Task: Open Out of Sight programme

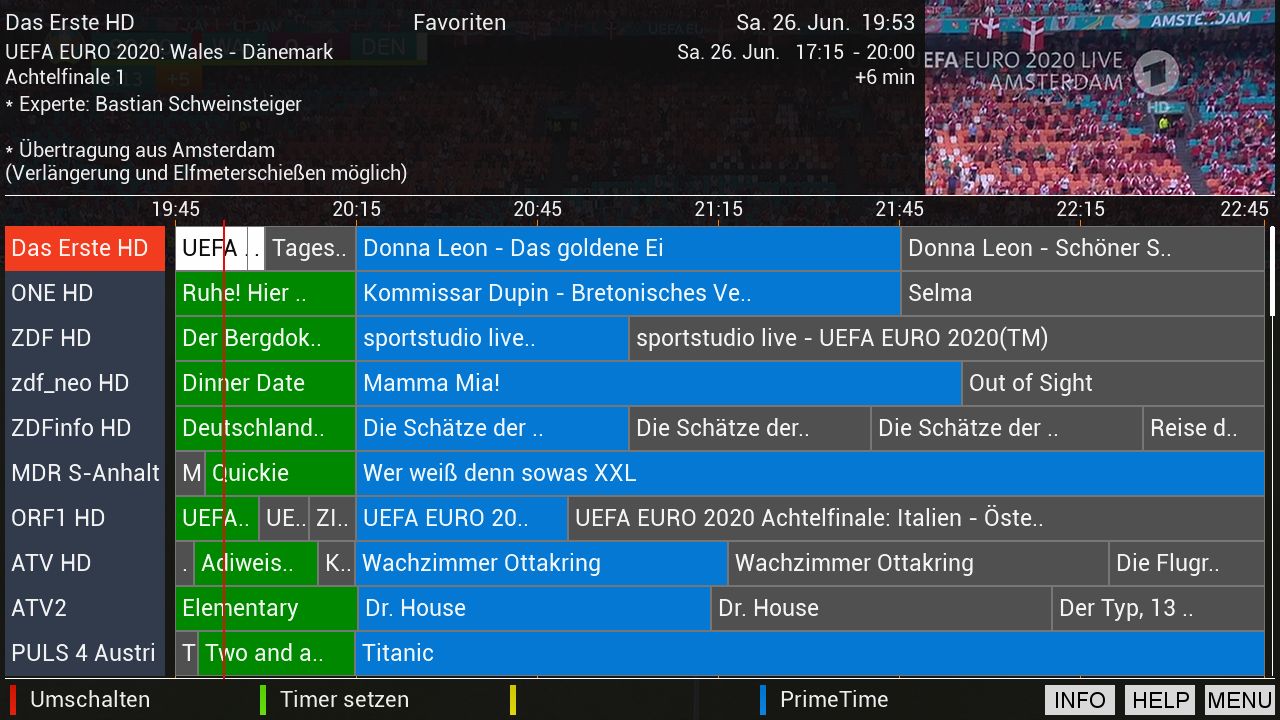Action: 1113,383
